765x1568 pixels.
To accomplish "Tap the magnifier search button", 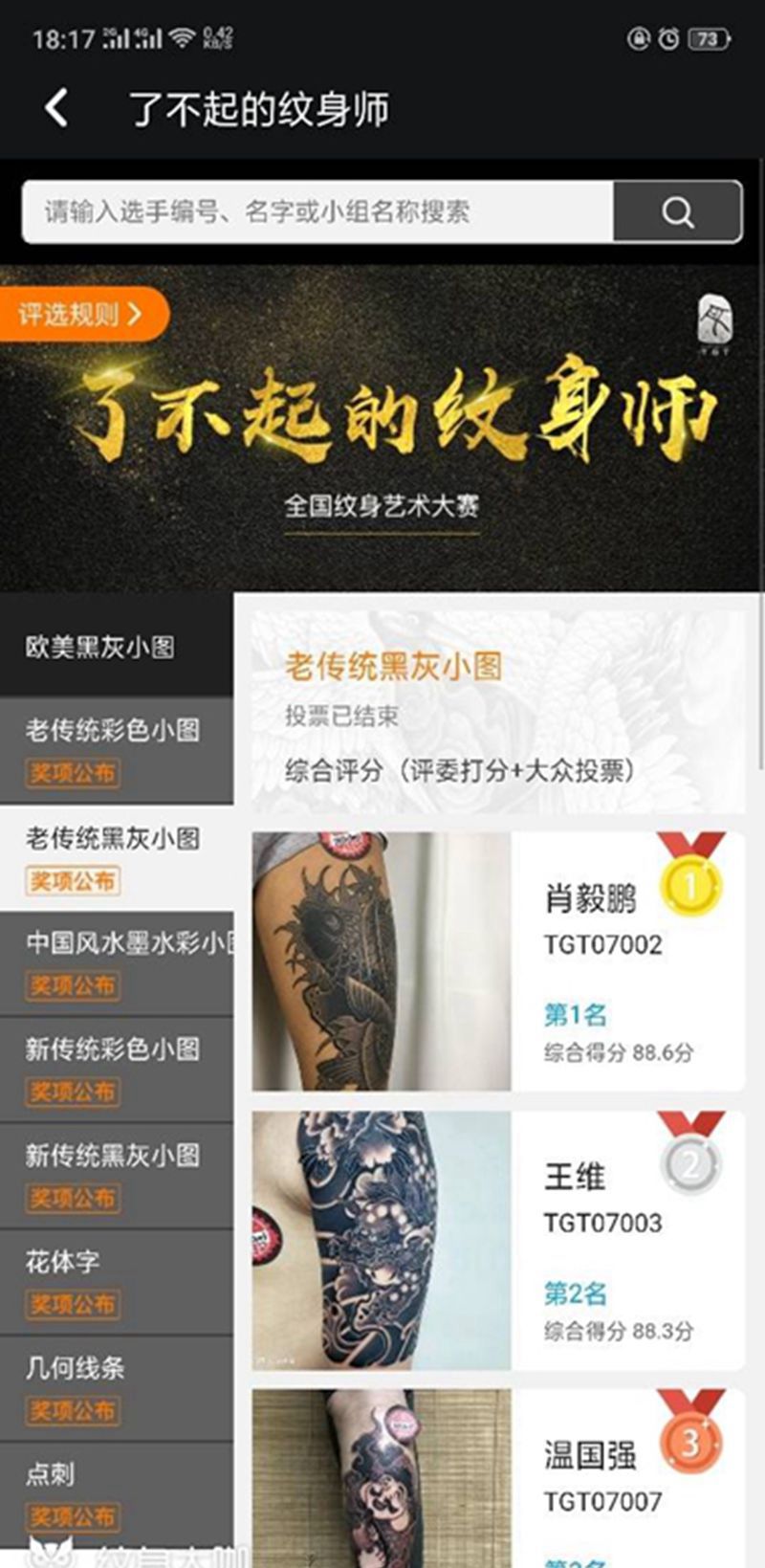I will pyautogui.click(x=677, y=211).
